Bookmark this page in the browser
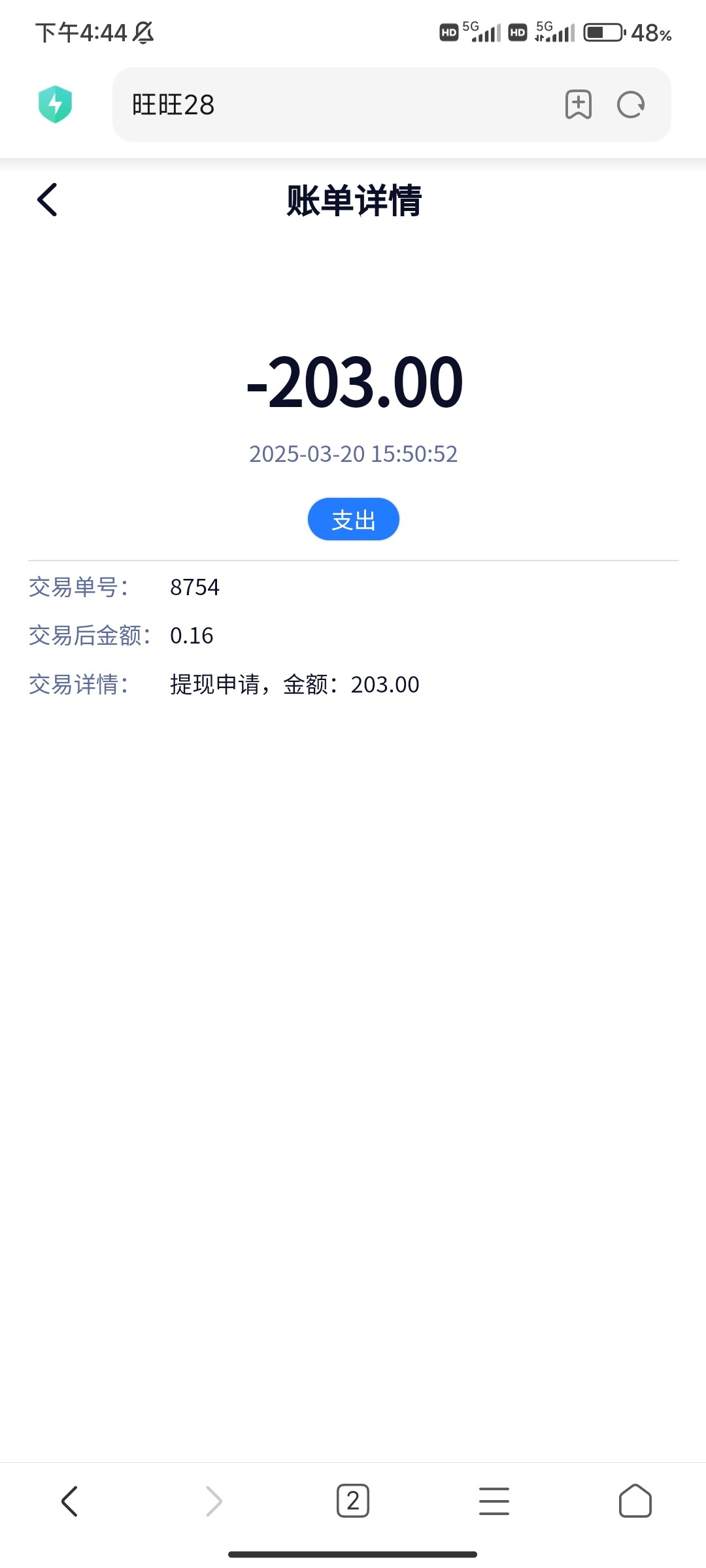 578,105
